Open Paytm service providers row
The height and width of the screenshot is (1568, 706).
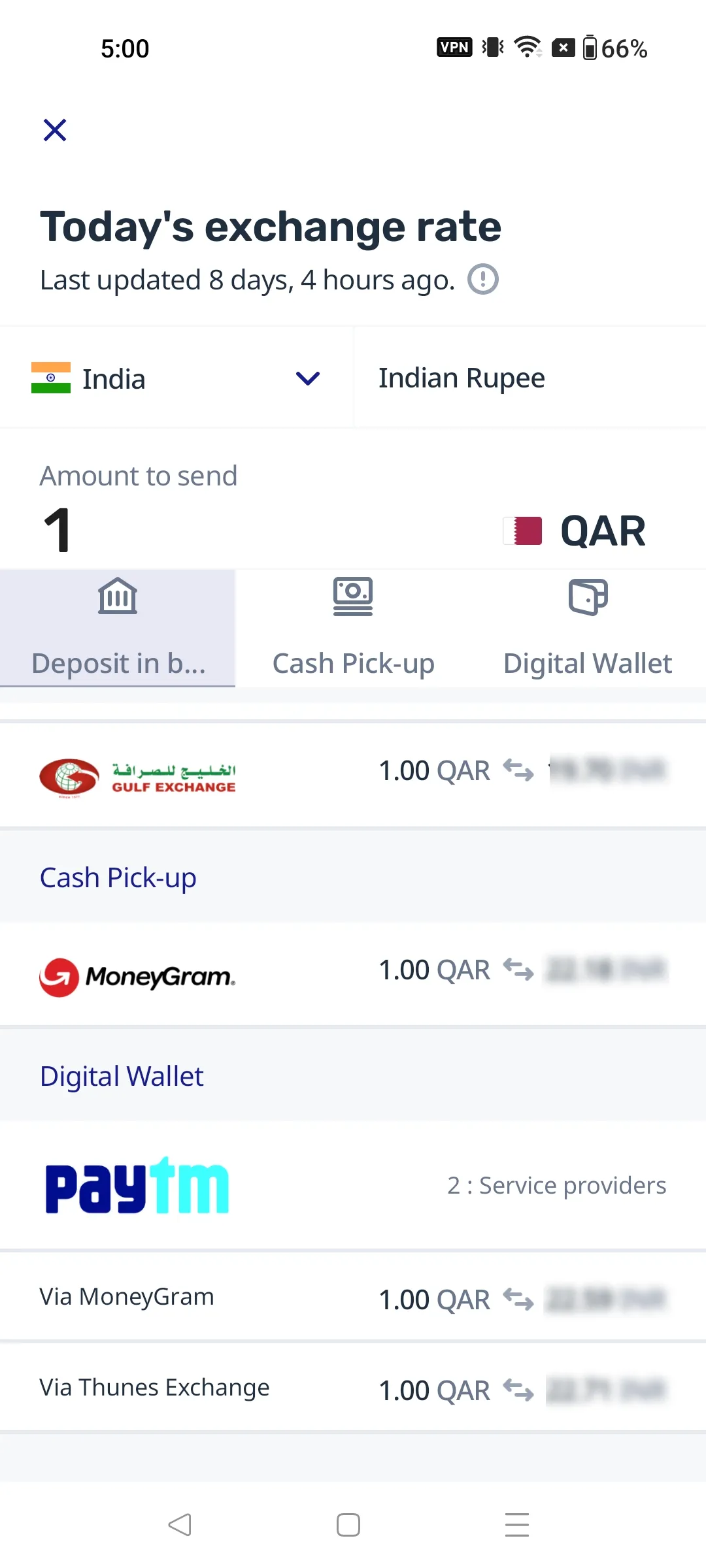click(x=353, y=1185)
